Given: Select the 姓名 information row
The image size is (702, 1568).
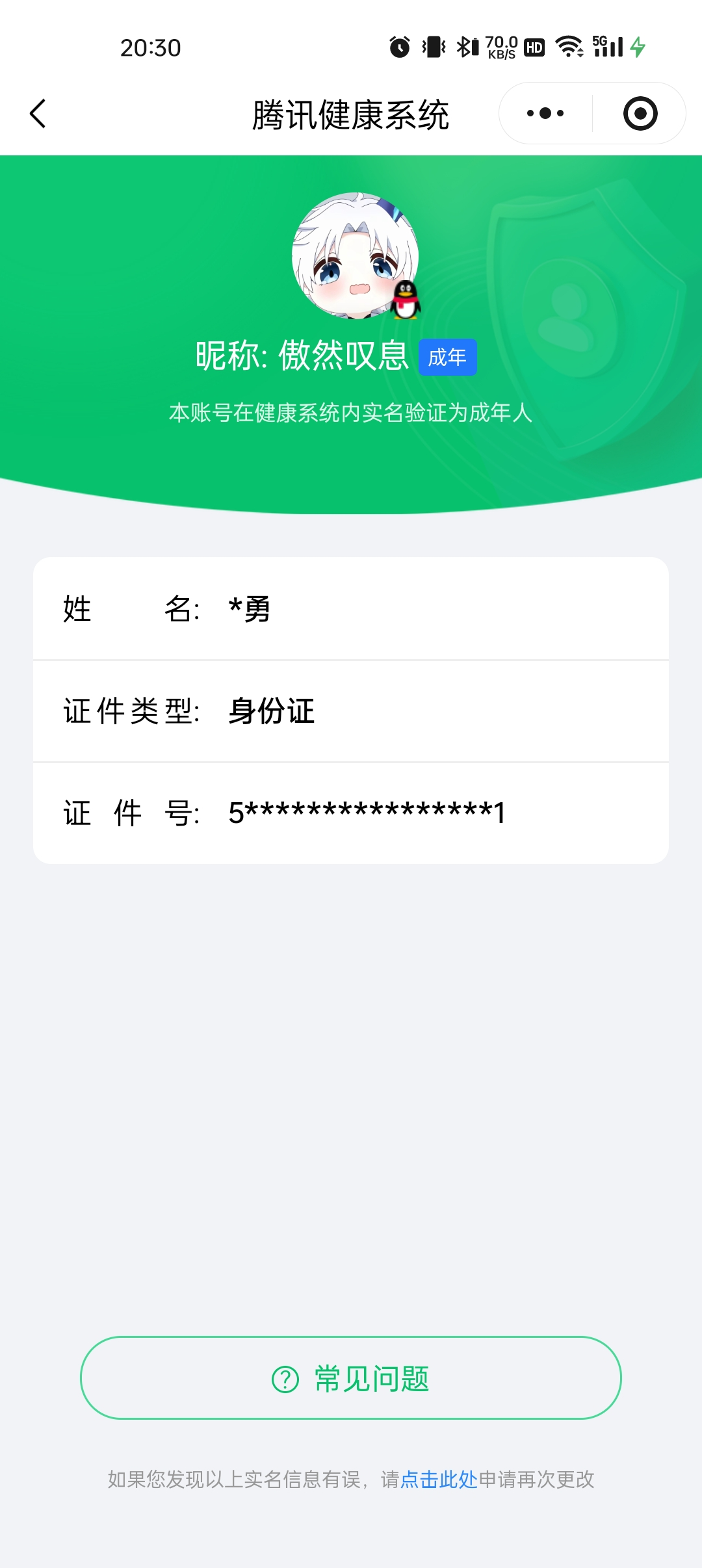Looking at the screenshot, I should click(x=351, y=610).
